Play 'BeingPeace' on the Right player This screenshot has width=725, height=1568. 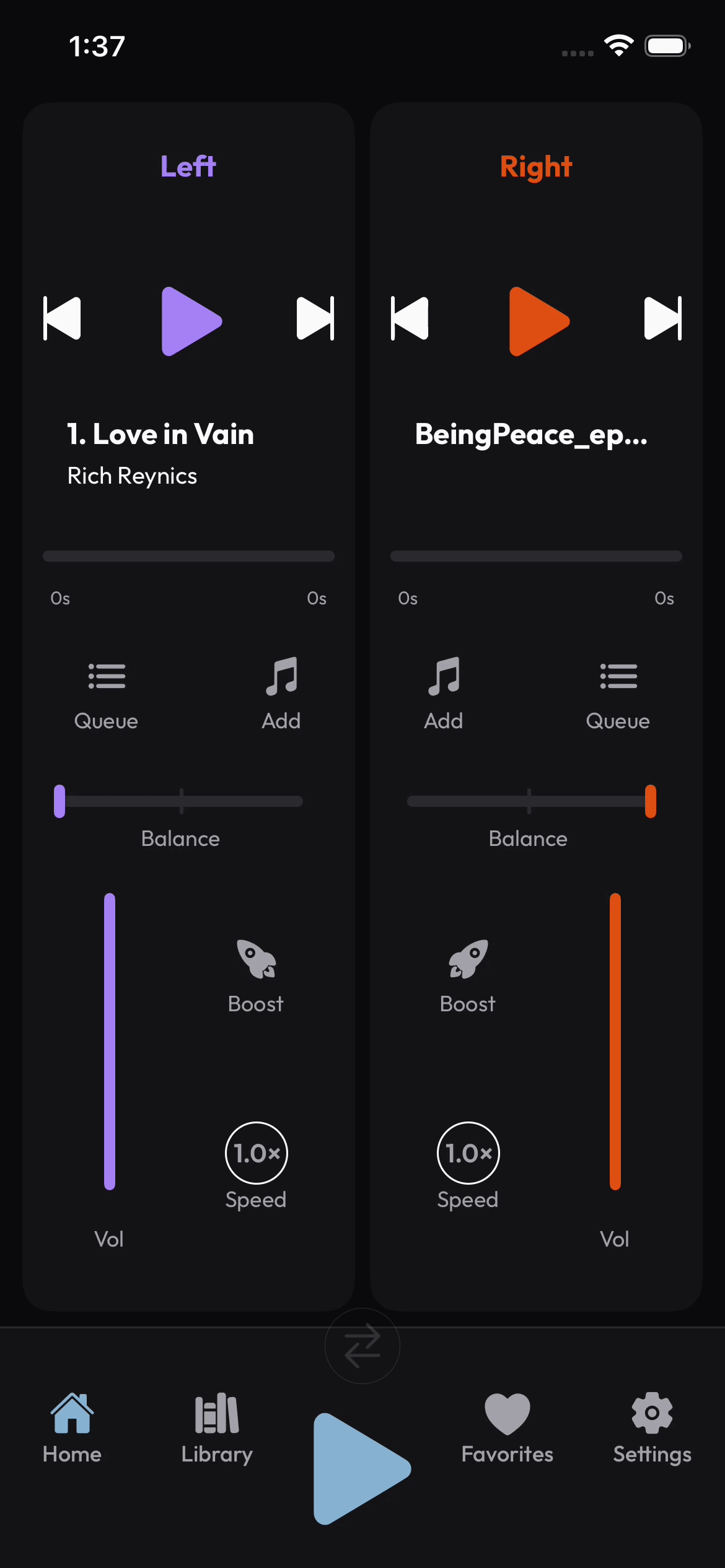pos(538,321)
